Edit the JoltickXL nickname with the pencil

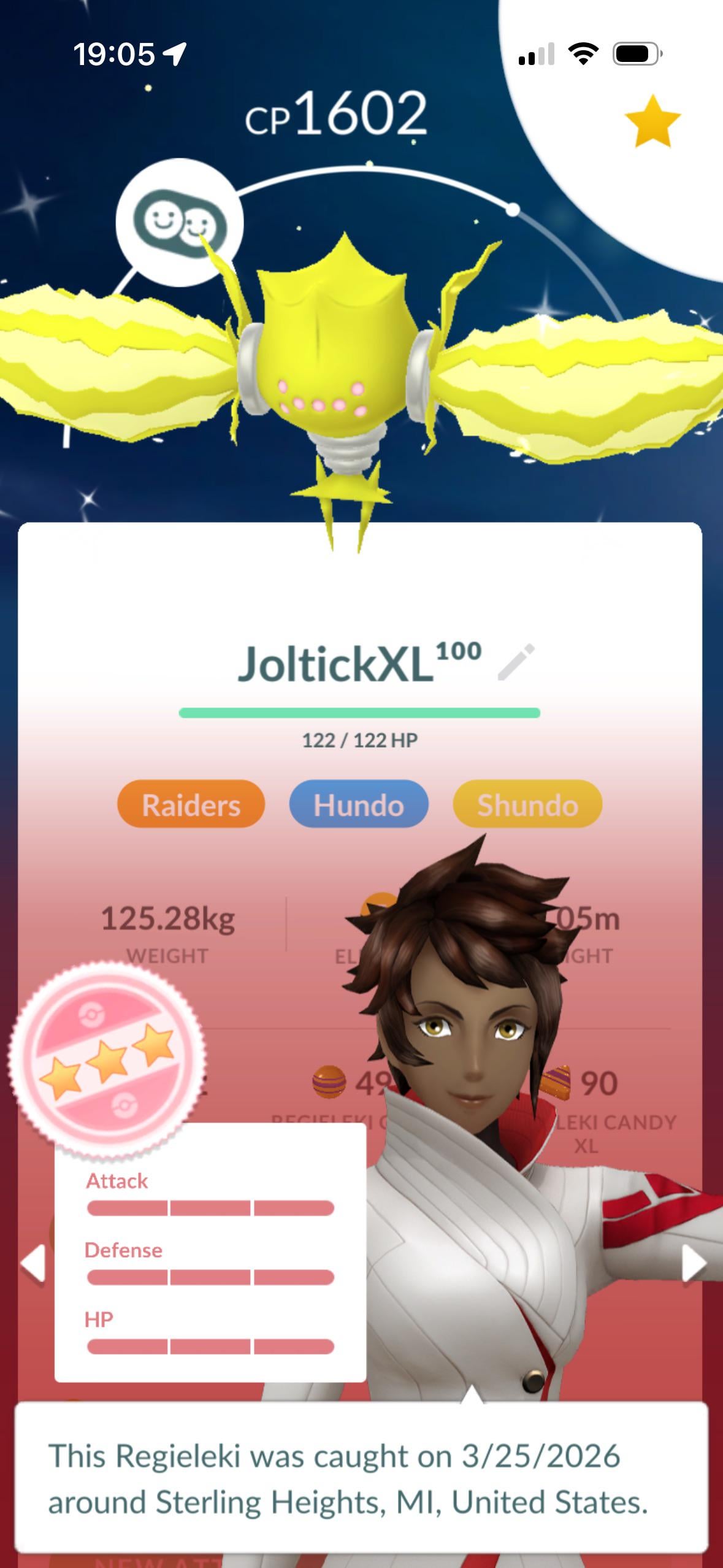(516, 662)
